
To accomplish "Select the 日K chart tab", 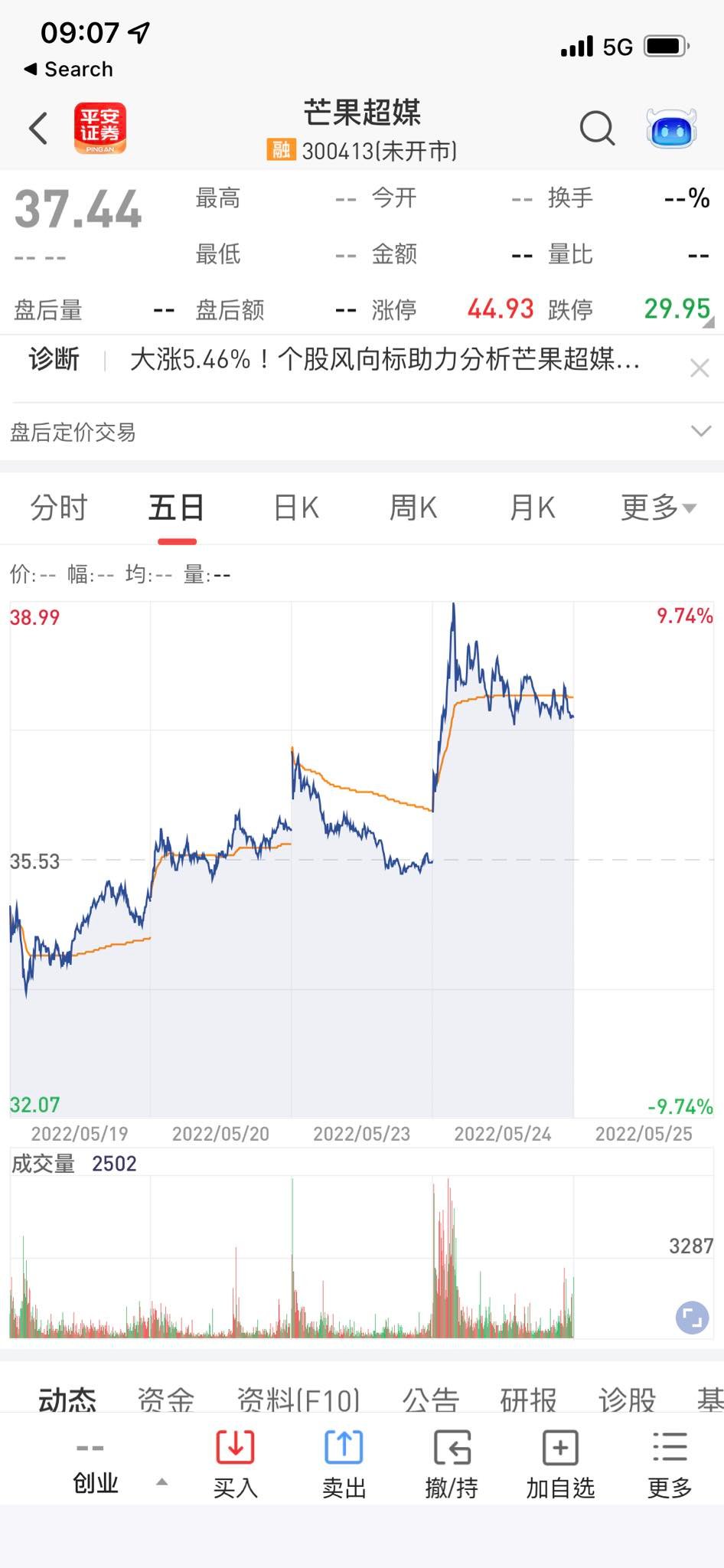I will 295,508.
